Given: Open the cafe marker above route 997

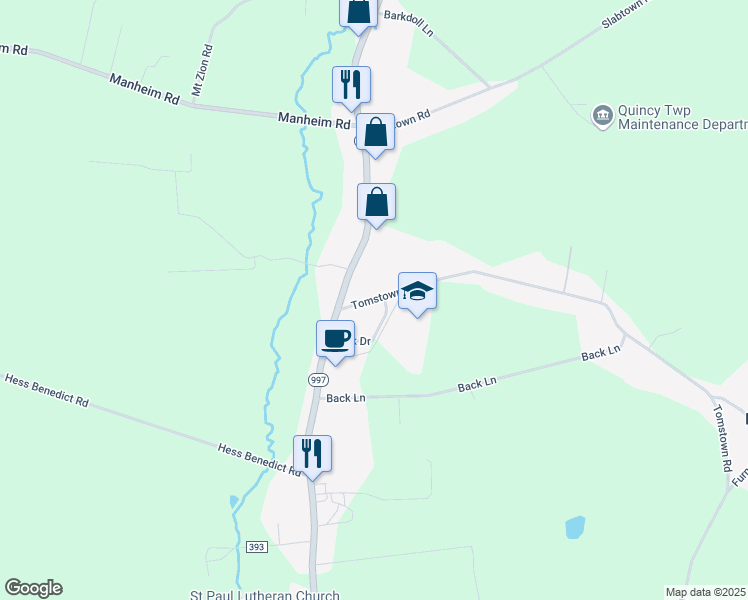Looking at the screenshot, I should tap(335, 338).
